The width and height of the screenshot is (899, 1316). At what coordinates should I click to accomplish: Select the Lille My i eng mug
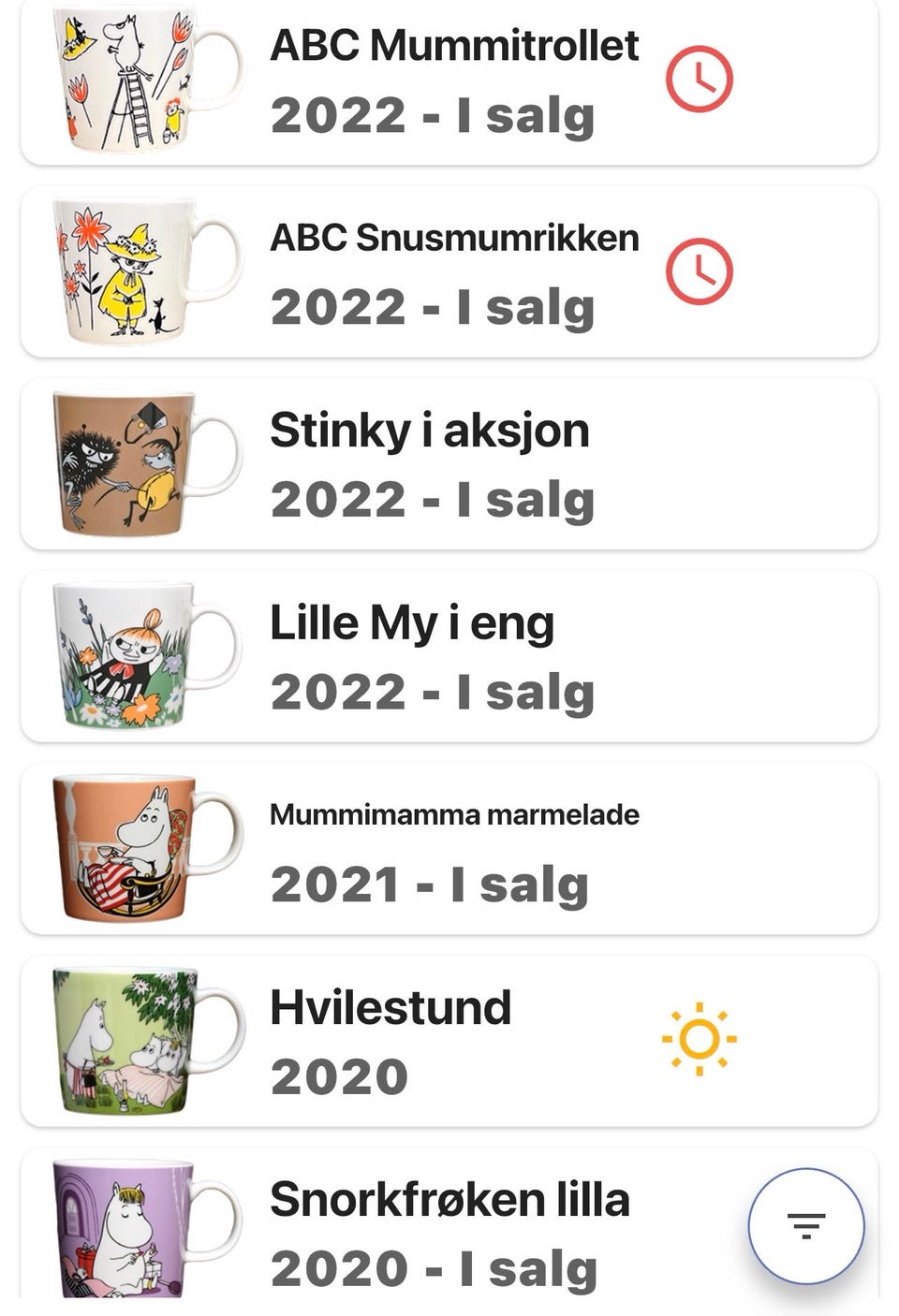click(449, 656)
